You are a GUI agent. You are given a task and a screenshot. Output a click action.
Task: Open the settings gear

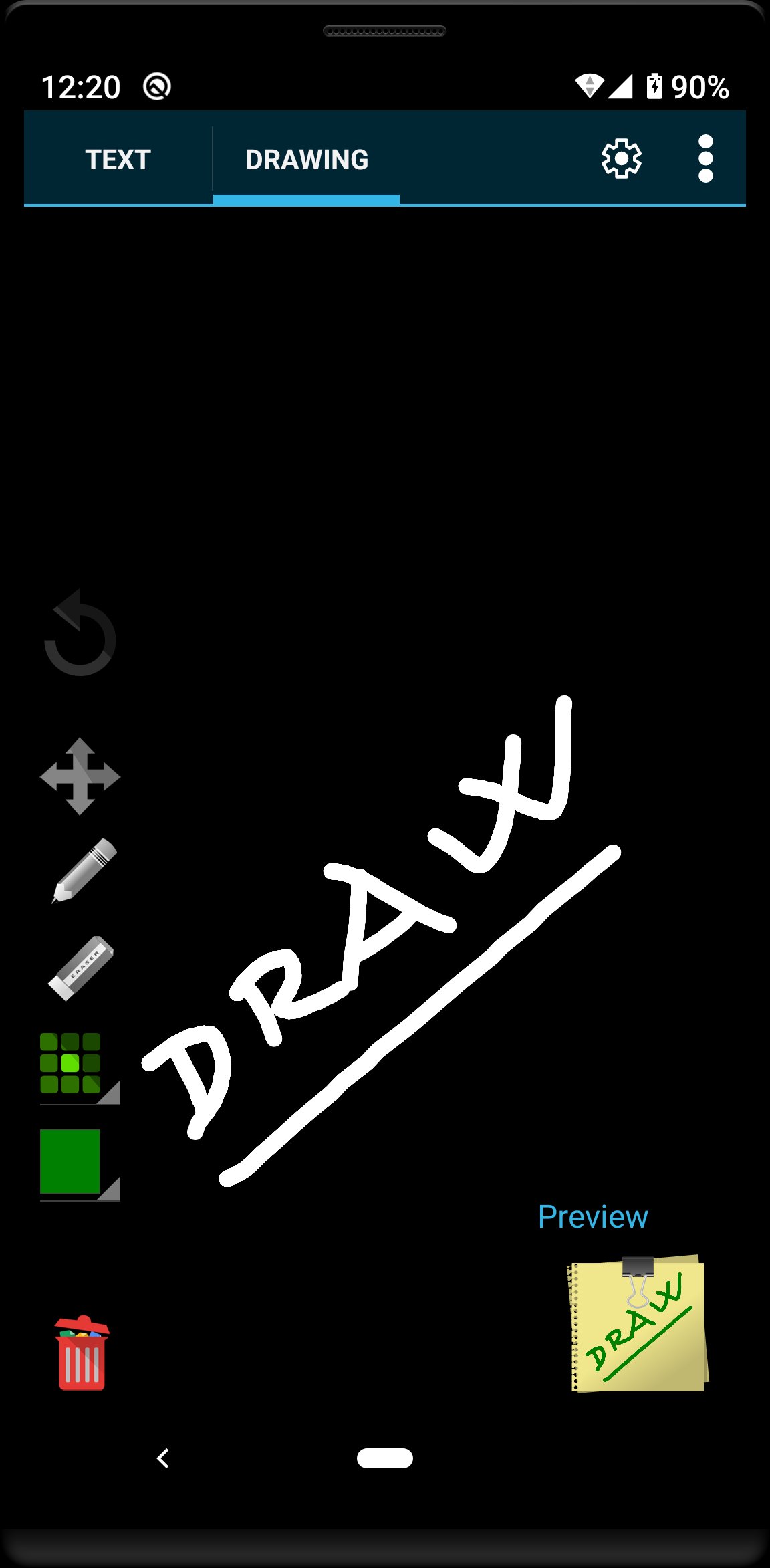pos(621,158)
